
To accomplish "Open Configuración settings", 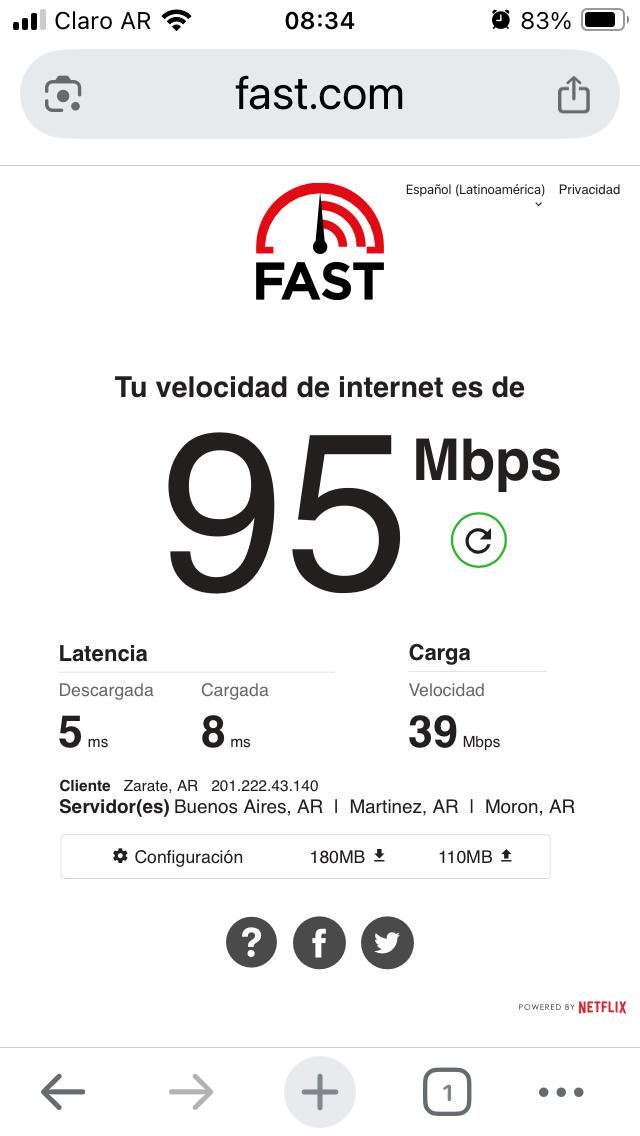I will (x=178, y=857).
